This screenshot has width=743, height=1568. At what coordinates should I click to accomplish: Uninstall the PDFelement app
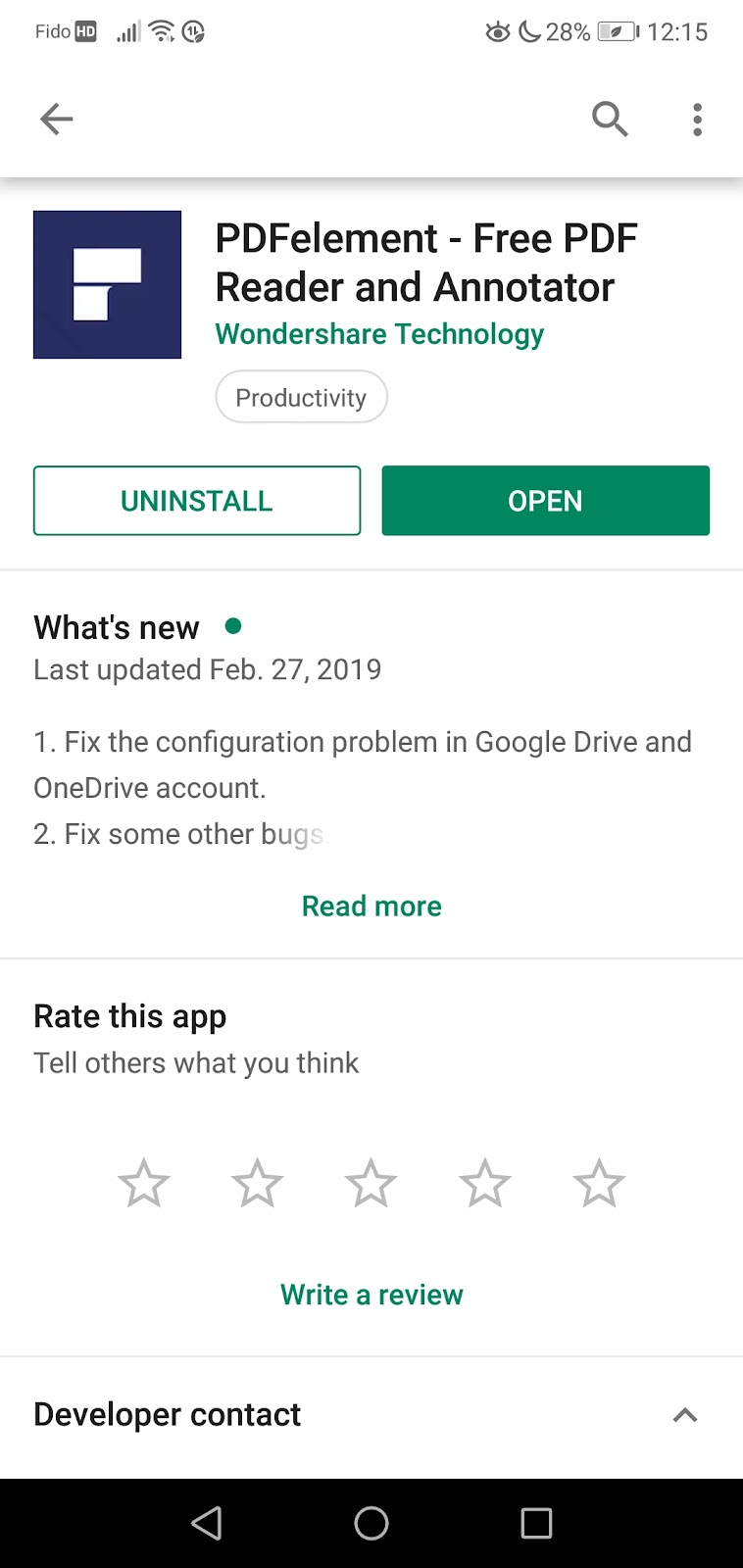197,501
